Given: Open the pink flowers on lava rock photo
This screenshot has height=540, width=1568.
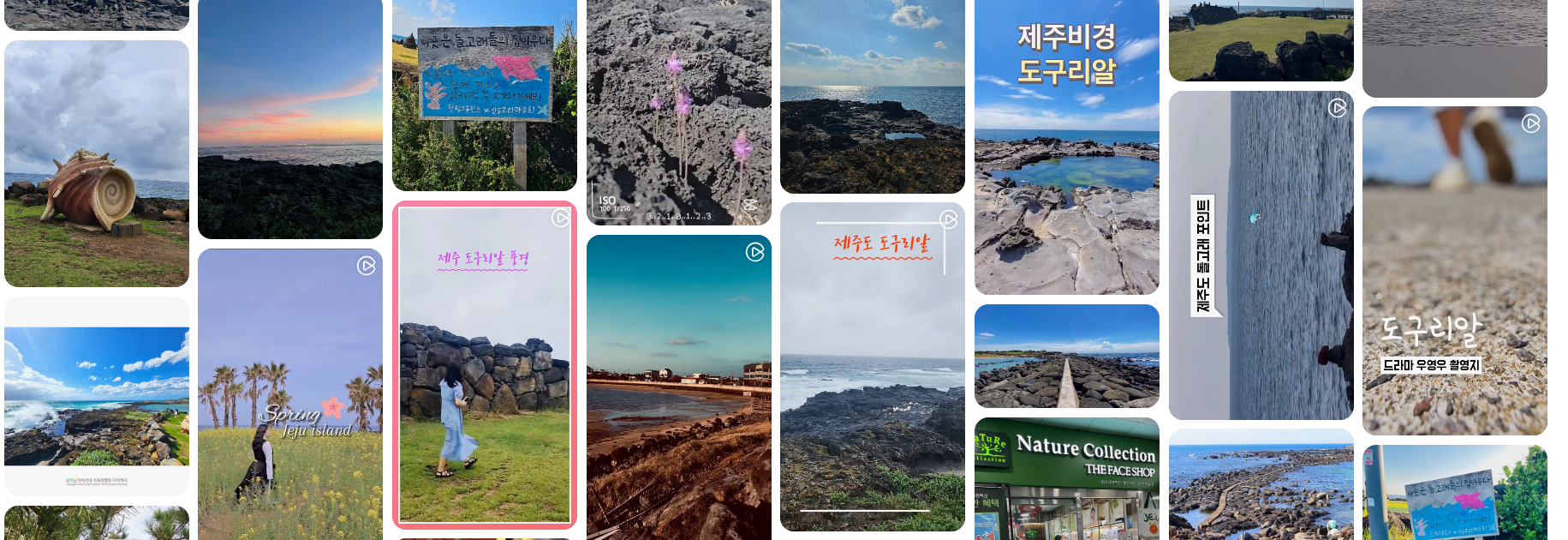Looking at the screenshot, I should (678, 111).
